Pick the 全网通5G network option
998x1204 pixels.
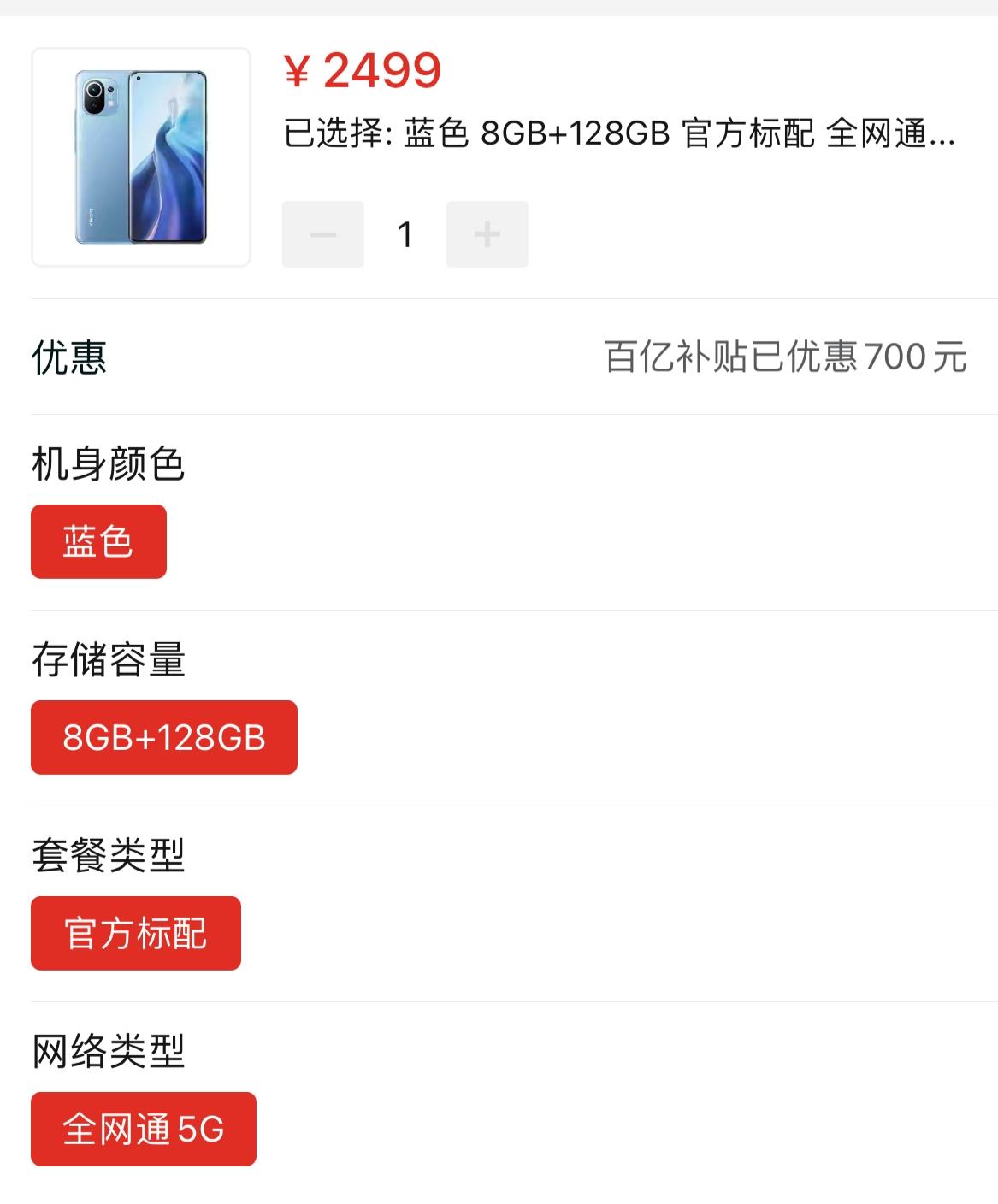(x=142, y=1130)
